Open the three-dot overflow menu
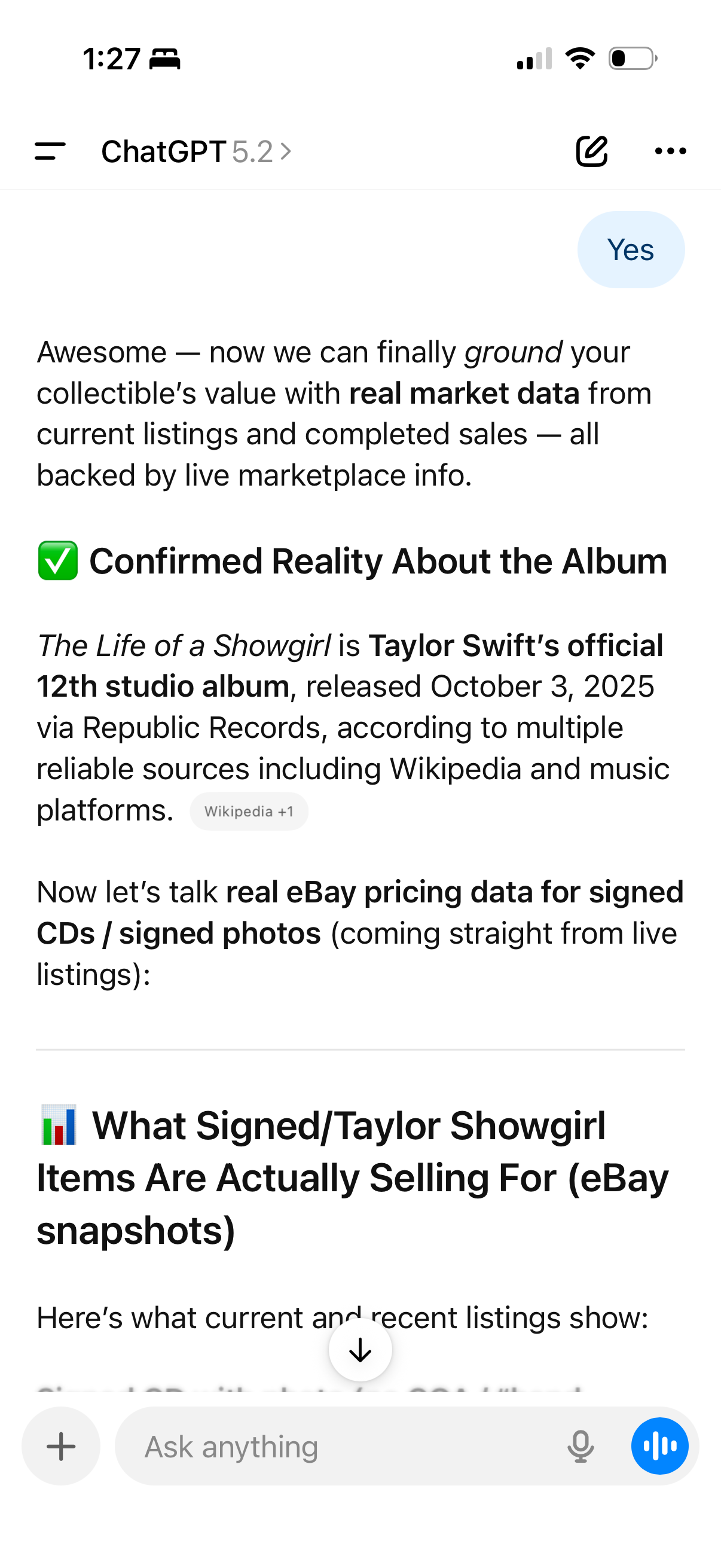Screen dimensions: 721x1568 coord(671,151)
